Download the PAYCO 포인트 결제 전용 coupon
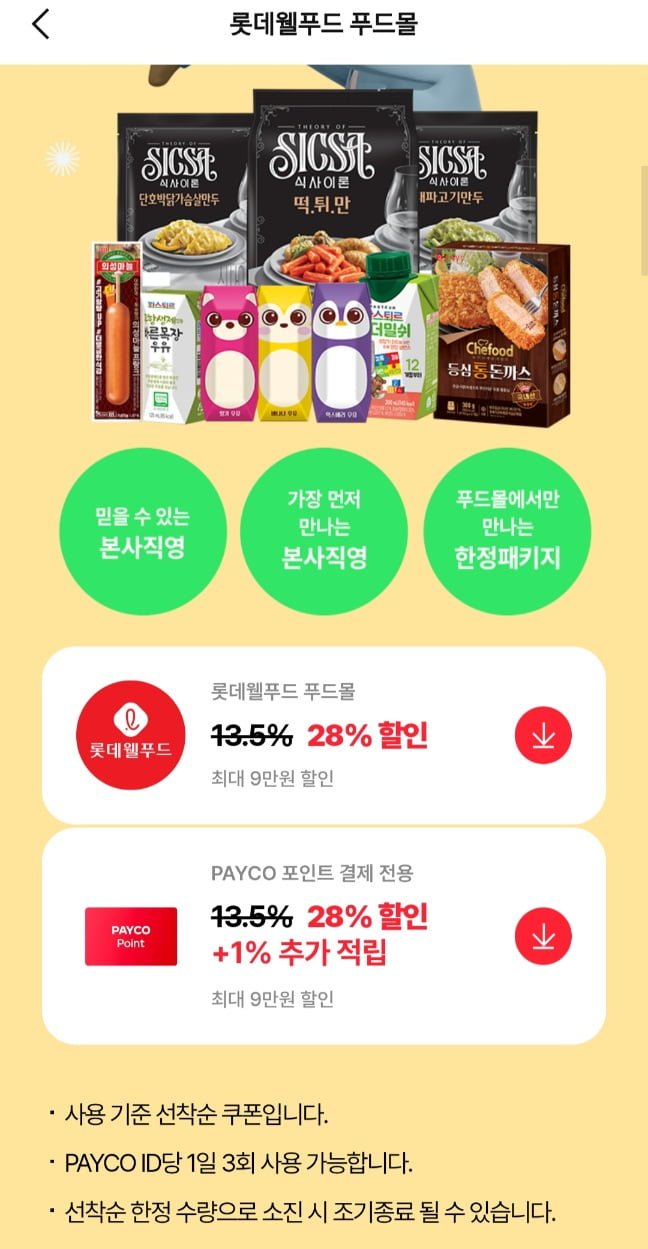 (x=543, y=937)
